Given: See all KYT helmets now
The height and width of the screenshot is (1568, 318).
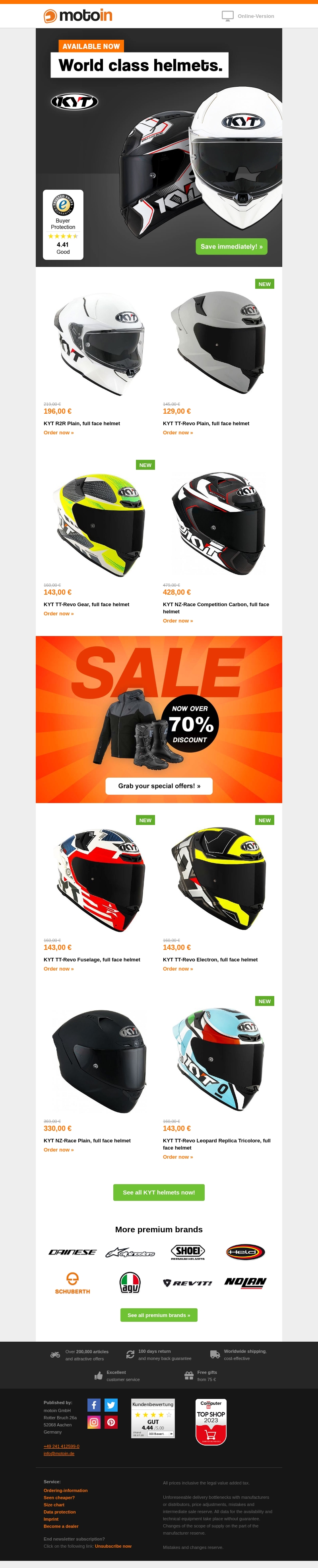Looking at the screenshot, I should point(159,1193).
